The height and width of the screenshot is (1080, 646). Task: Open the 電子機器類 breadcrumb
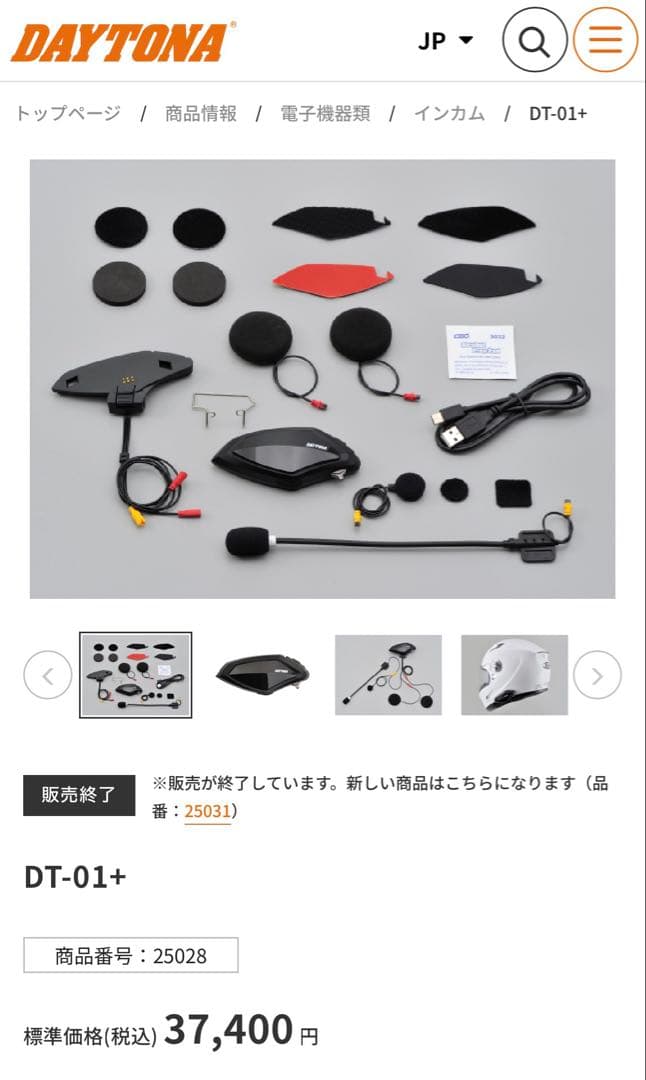point(326,113)
